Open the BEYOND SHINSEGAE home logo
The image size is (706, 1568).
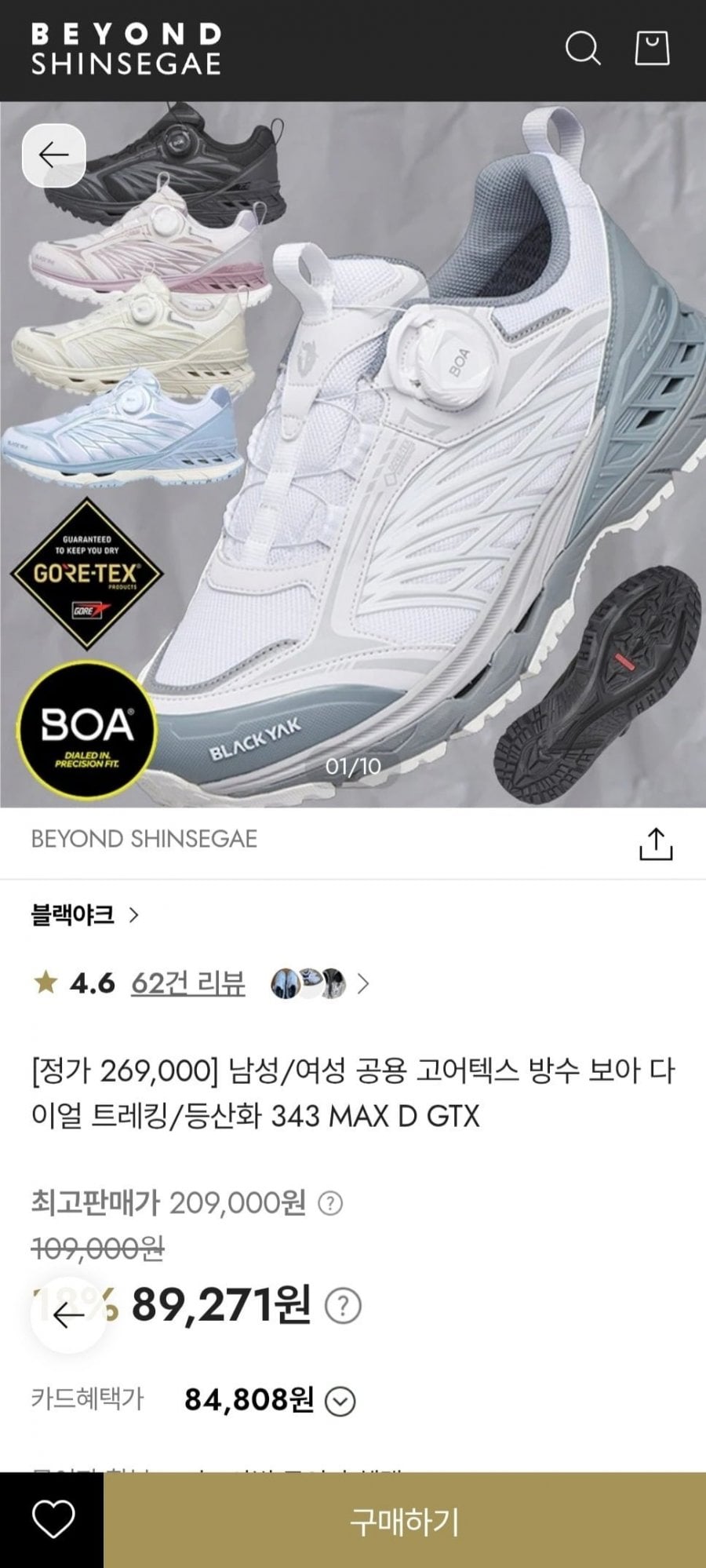click(126, 49)
